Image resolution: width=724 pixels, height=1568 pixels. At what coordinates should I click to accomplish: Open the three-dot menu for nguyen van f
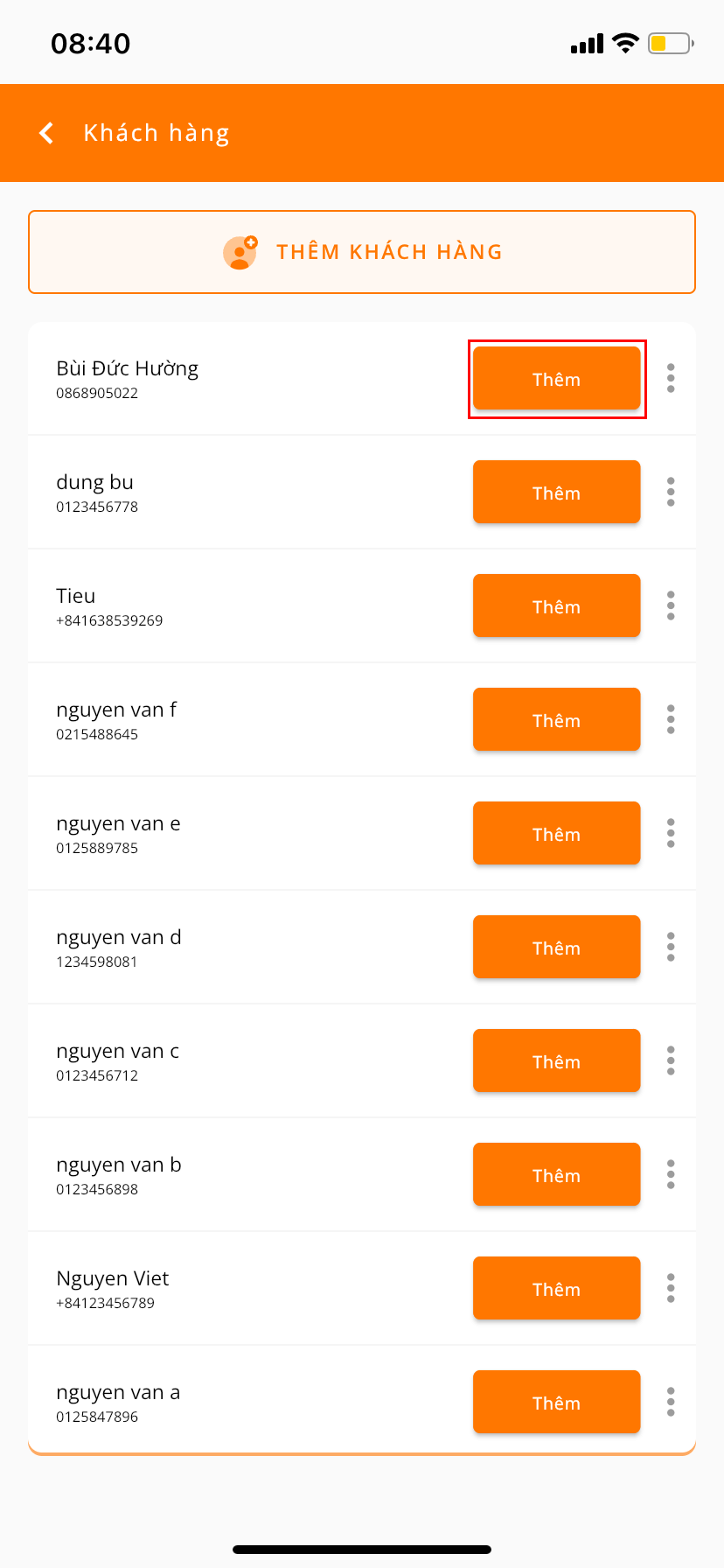tap(671, 719)
